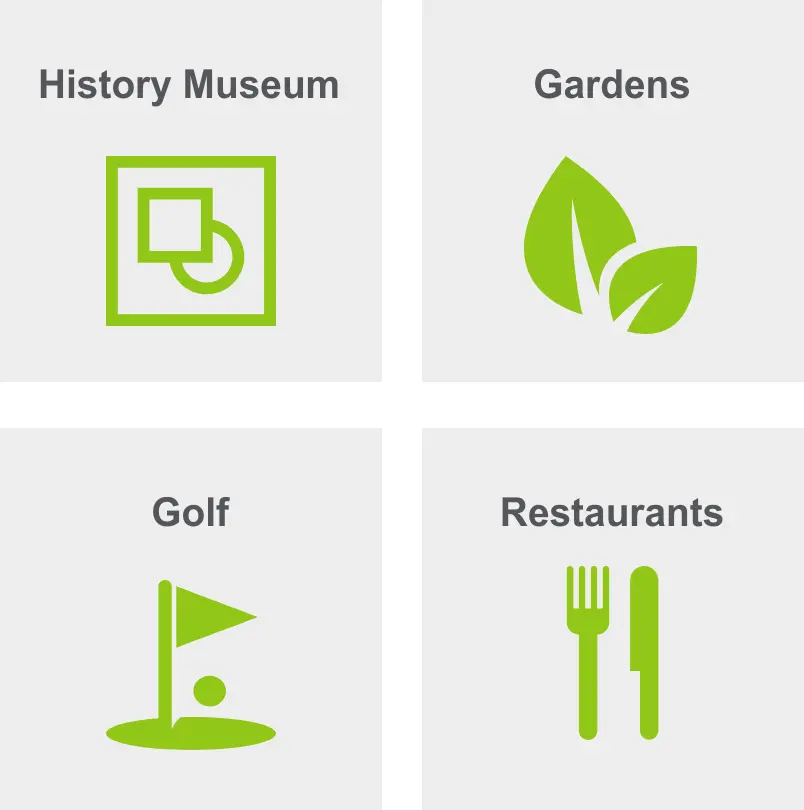Viewport: 804px width, 810px height.
Task: Select the Gardens category
Action: pos(612,190)
